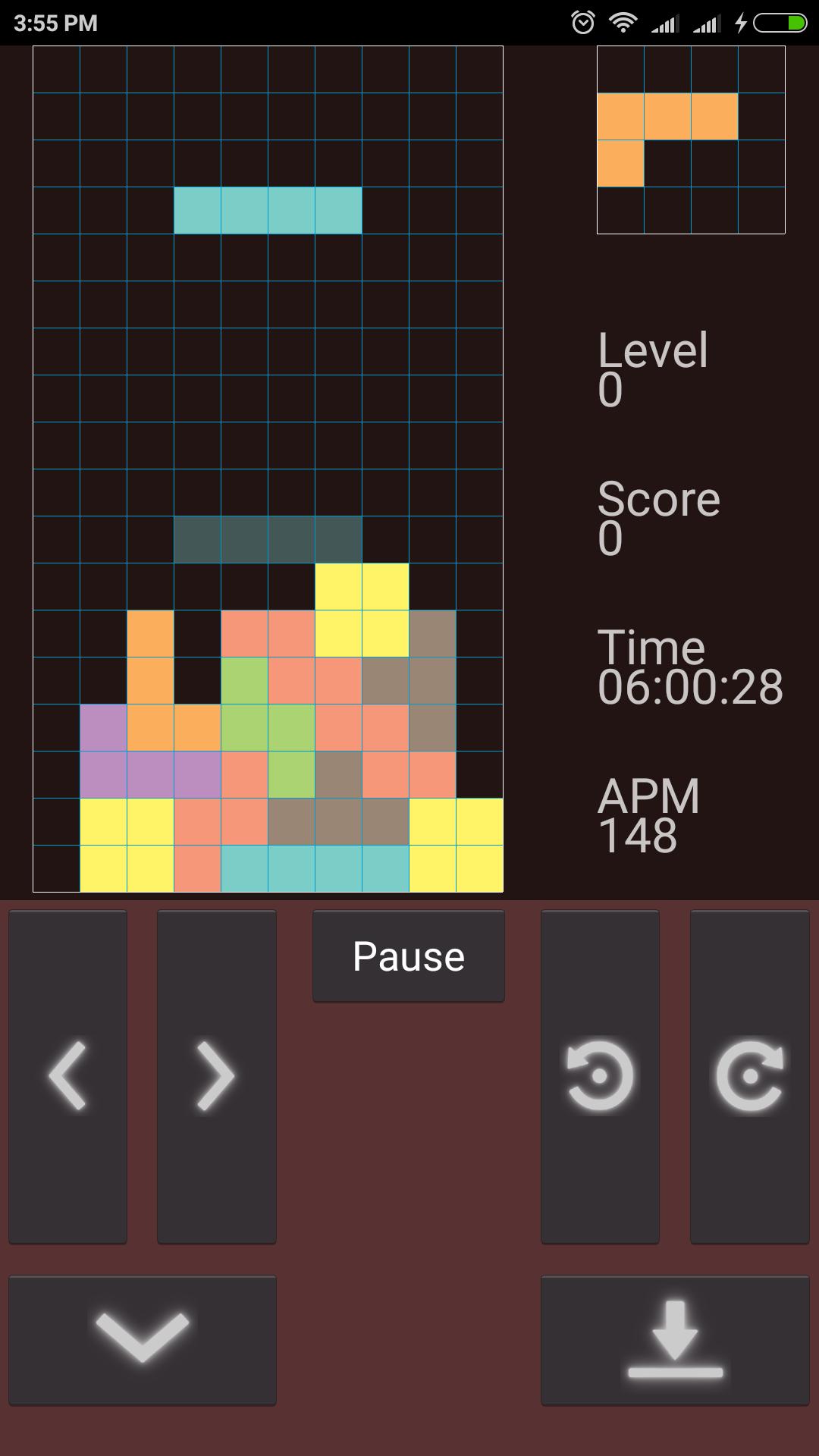Tap the battery indicator in the status bar
This screenshot has width=819, height=1456.
click(x=781, y=22)
